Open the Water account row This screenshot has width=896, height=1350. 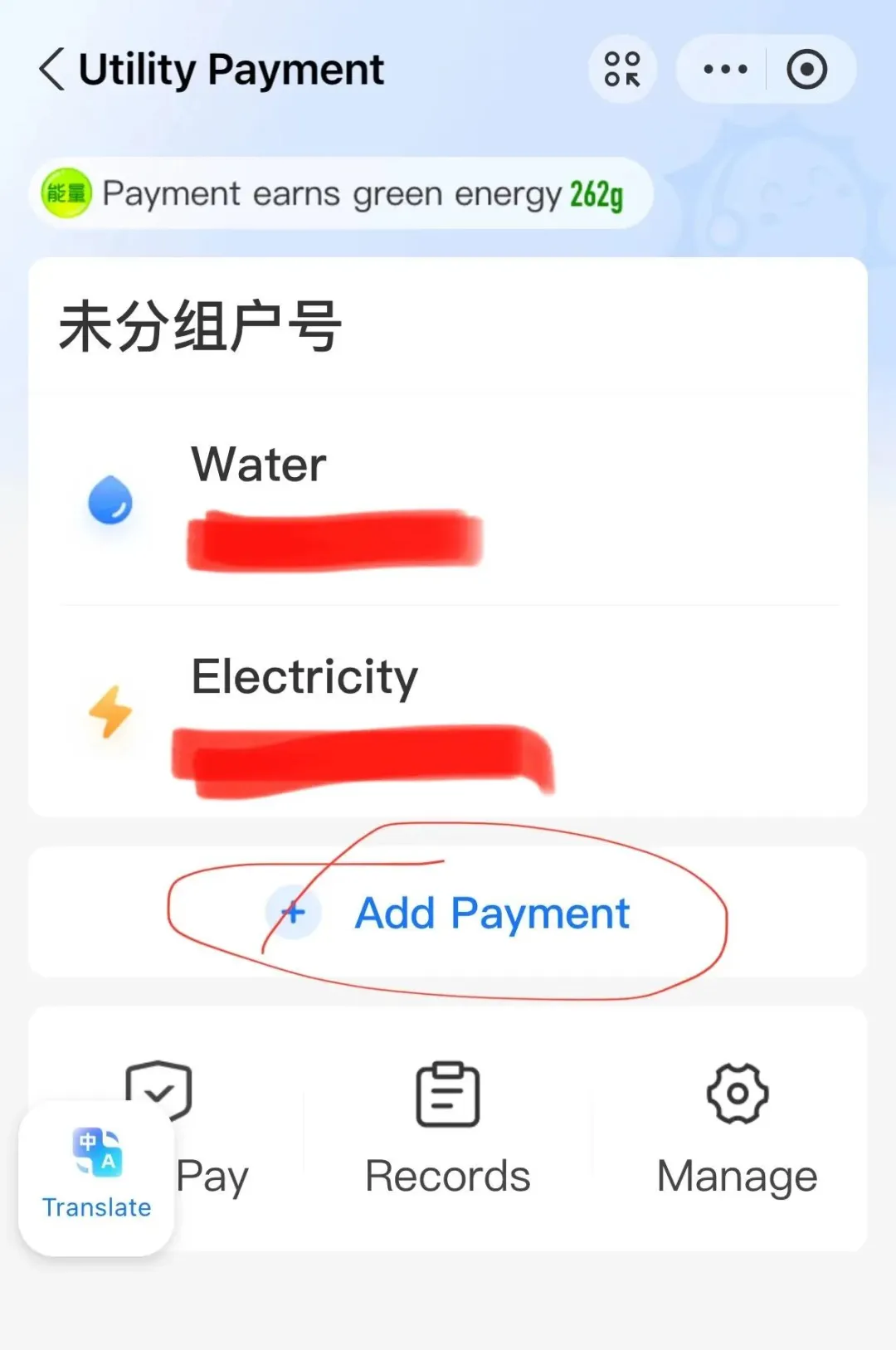coord(448,502)
